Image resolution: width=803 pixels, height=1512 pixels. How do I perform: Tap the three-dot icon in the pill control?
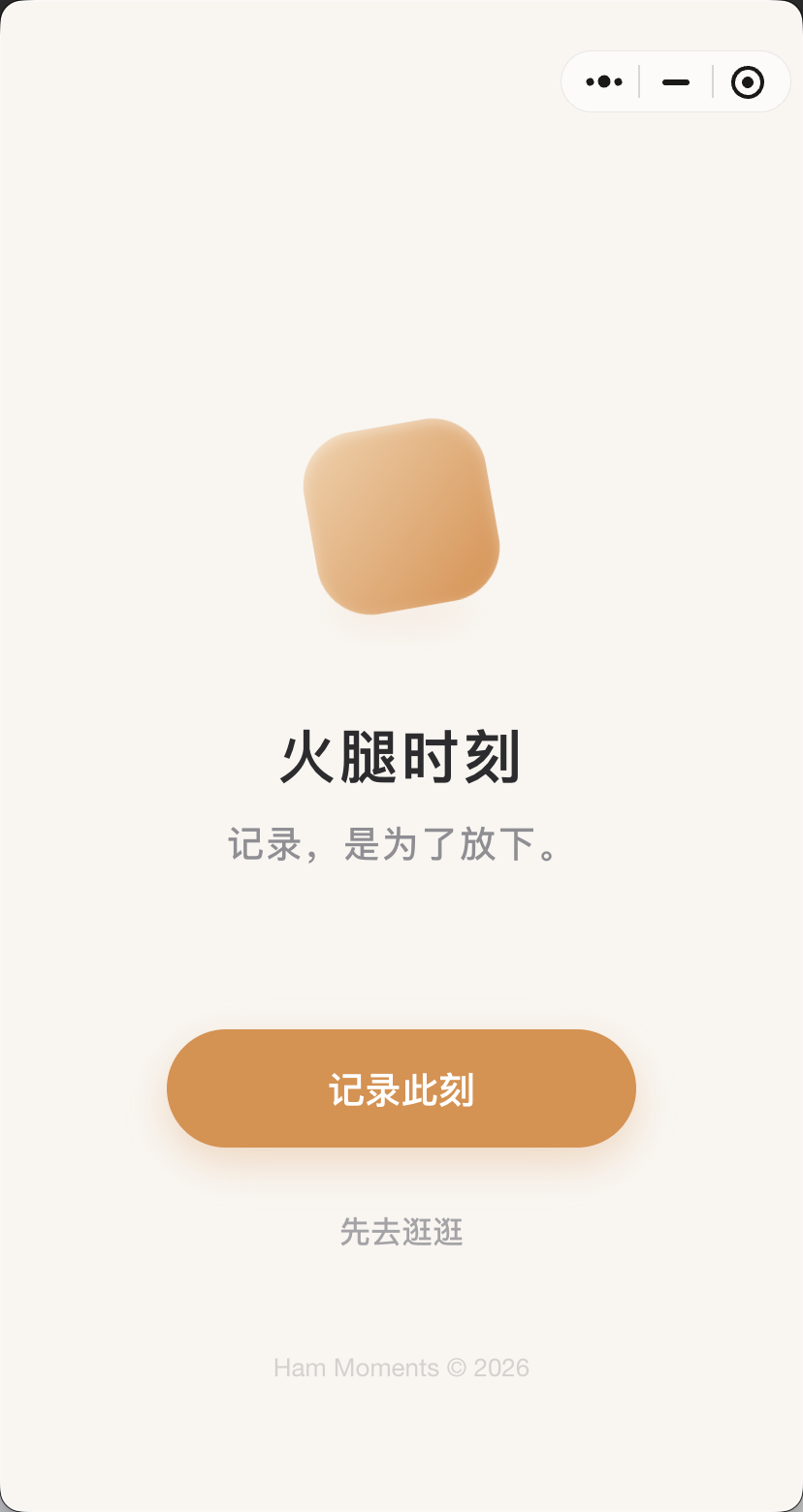pos(603,81)
